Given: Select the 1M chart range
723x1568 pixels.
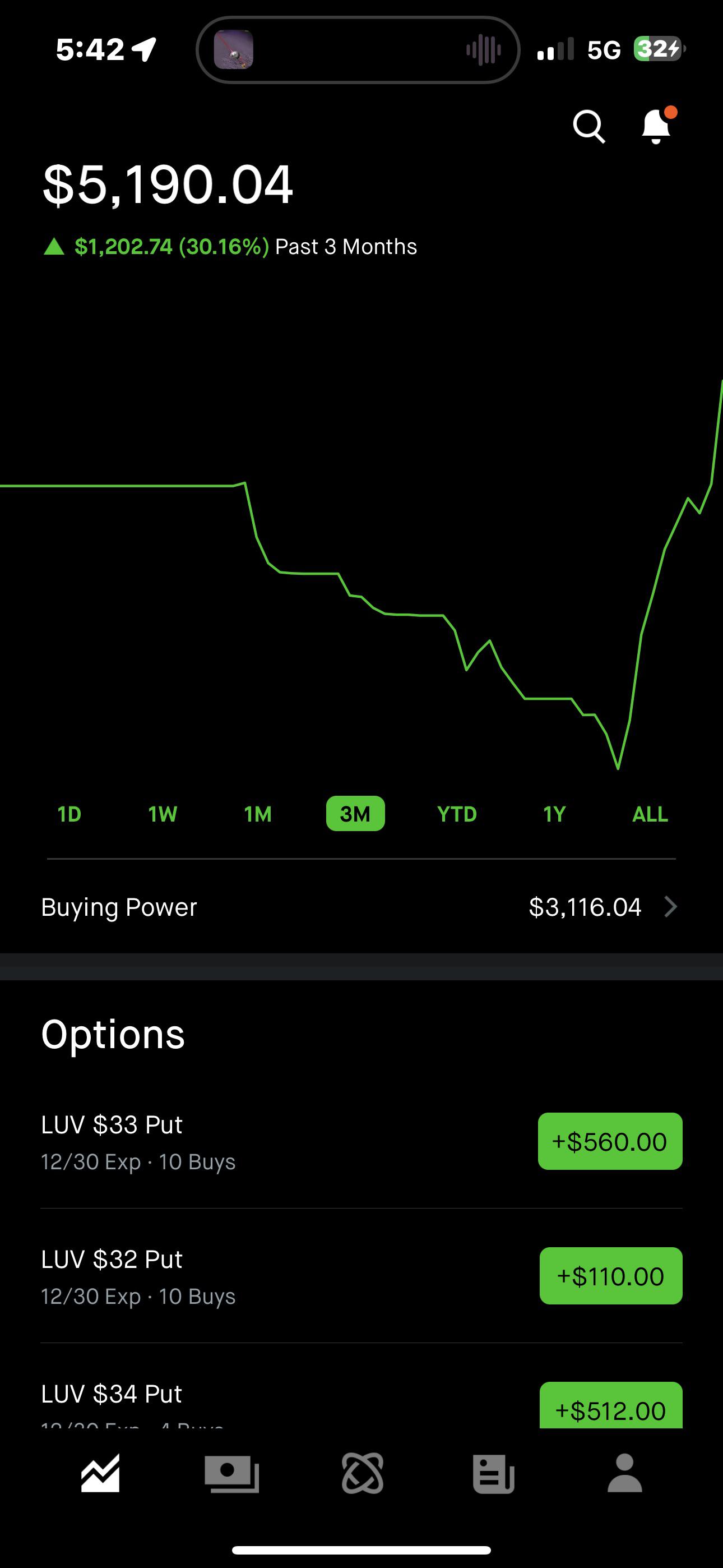Looking at the screenshot, I should point(257,814).
